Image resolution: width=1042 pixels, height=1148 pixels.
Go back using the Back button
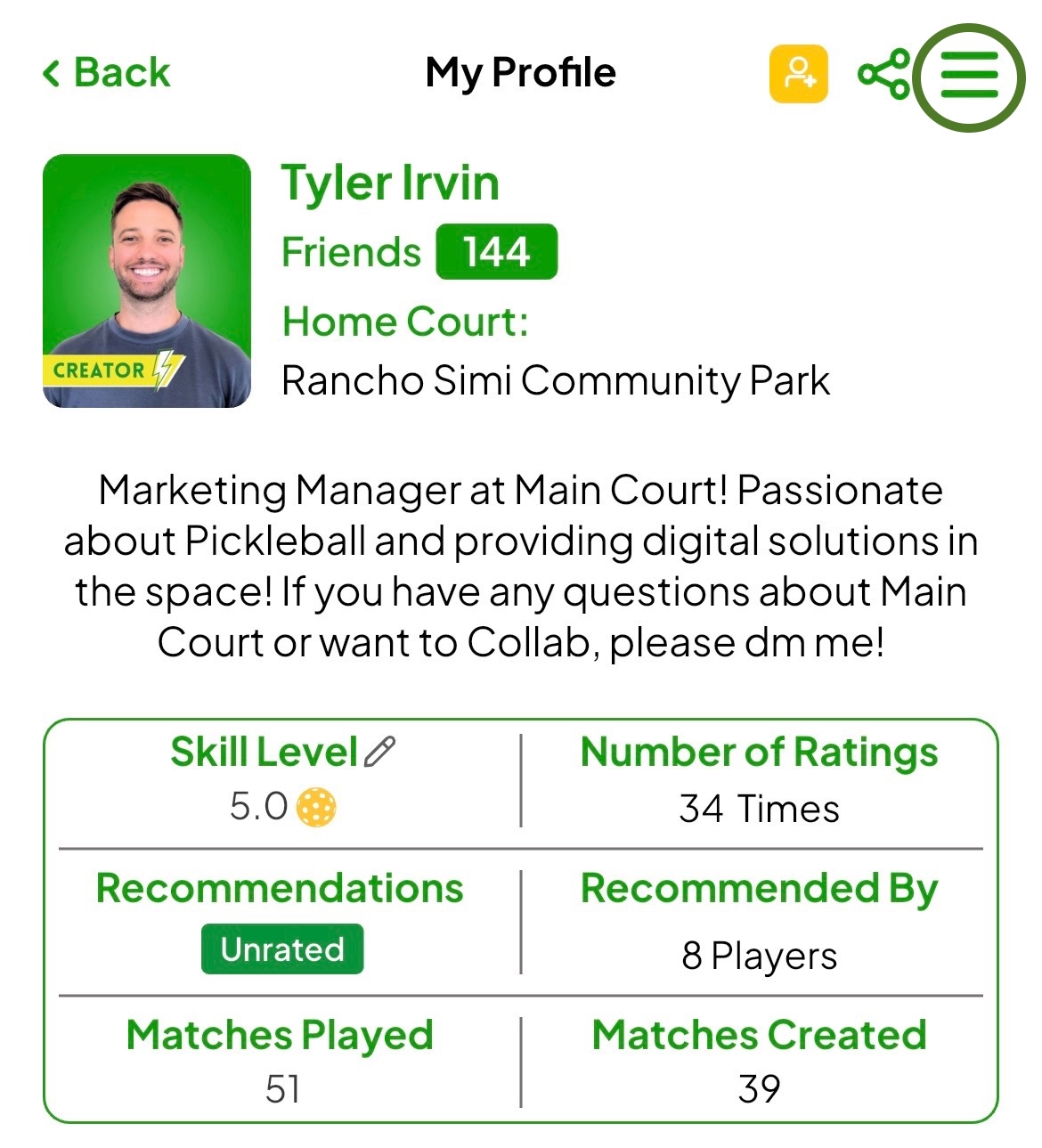107,73
